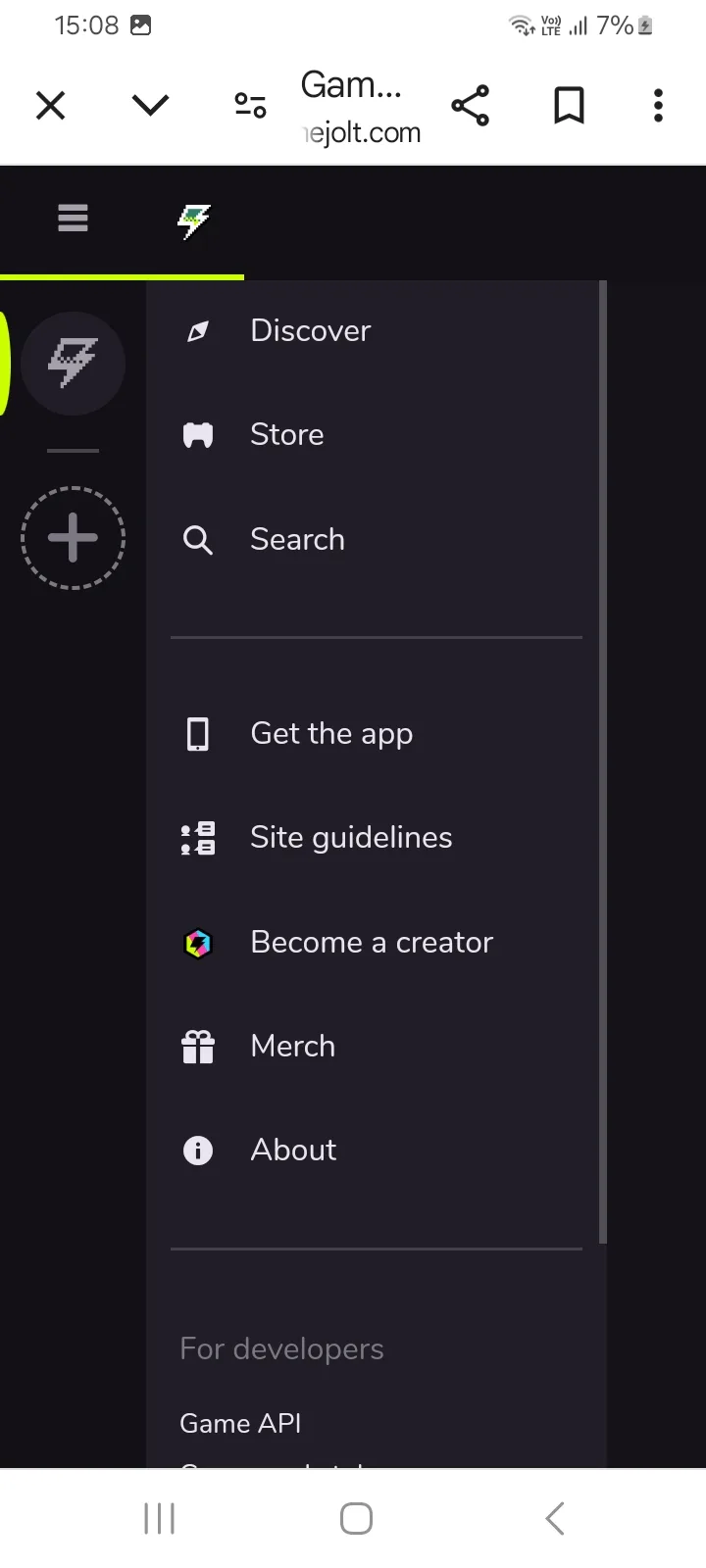Open the Game API link
This screenshot has height=1568, width=706.
click(240, 1423)
